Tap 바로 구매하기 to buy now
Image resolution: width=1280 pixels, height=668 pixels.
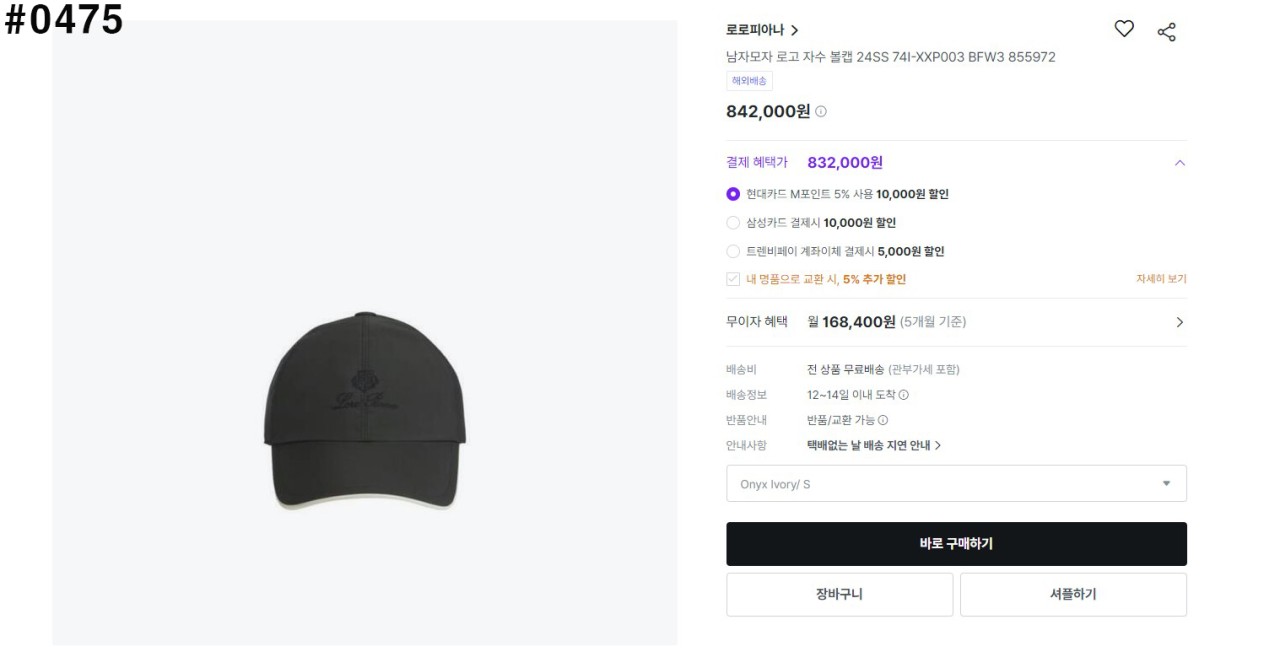[x=956, y=544]
